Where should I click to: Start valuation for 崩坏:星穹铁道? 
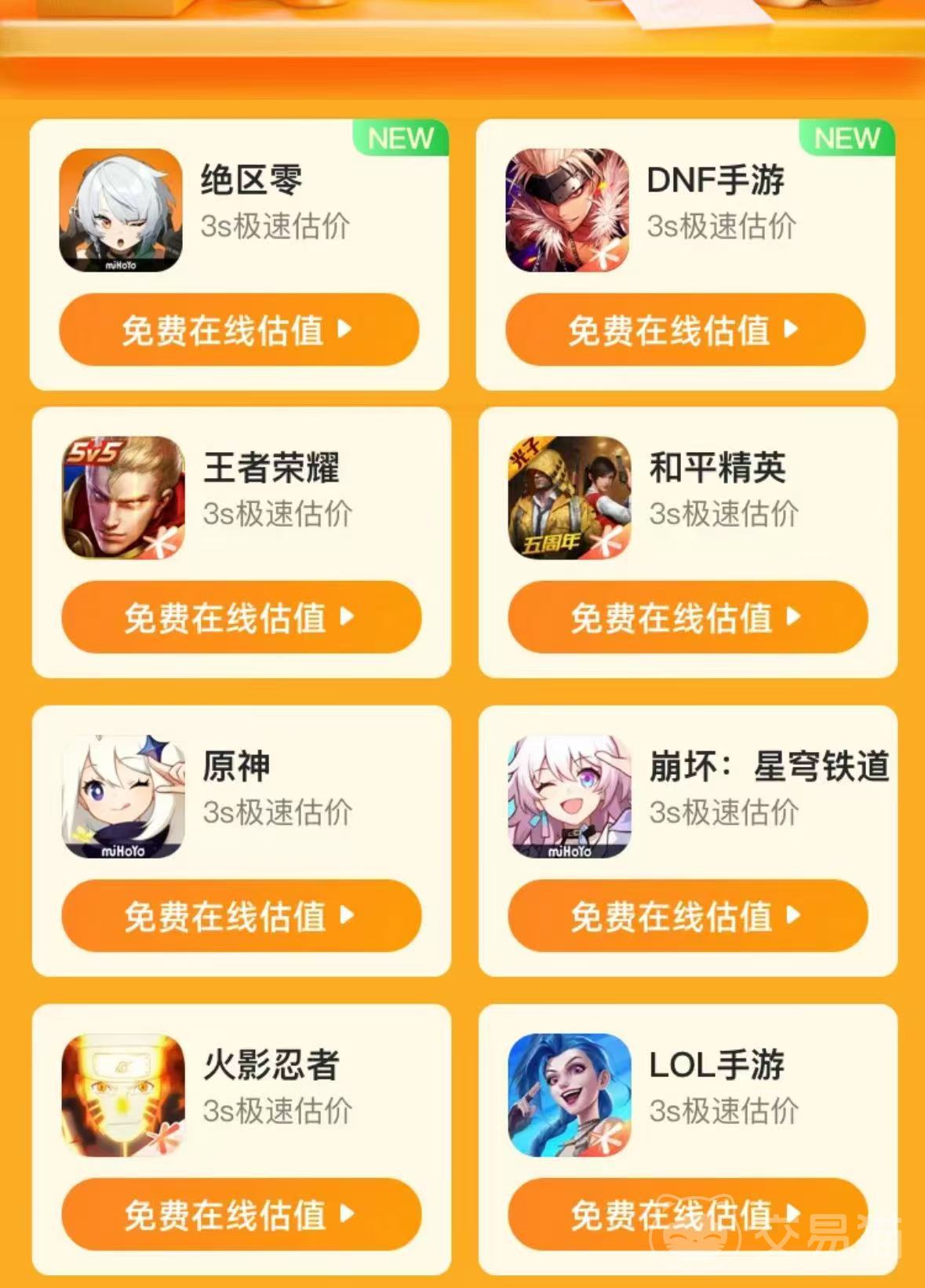click(687, 916)
